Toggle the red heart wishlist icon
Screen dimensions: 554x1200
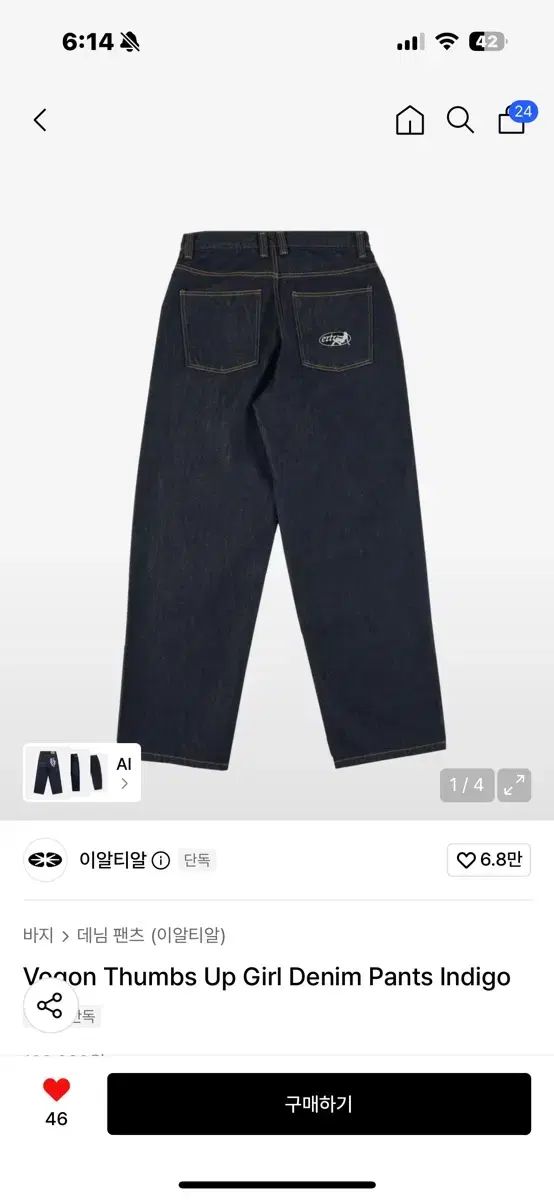coord(57,1090)
